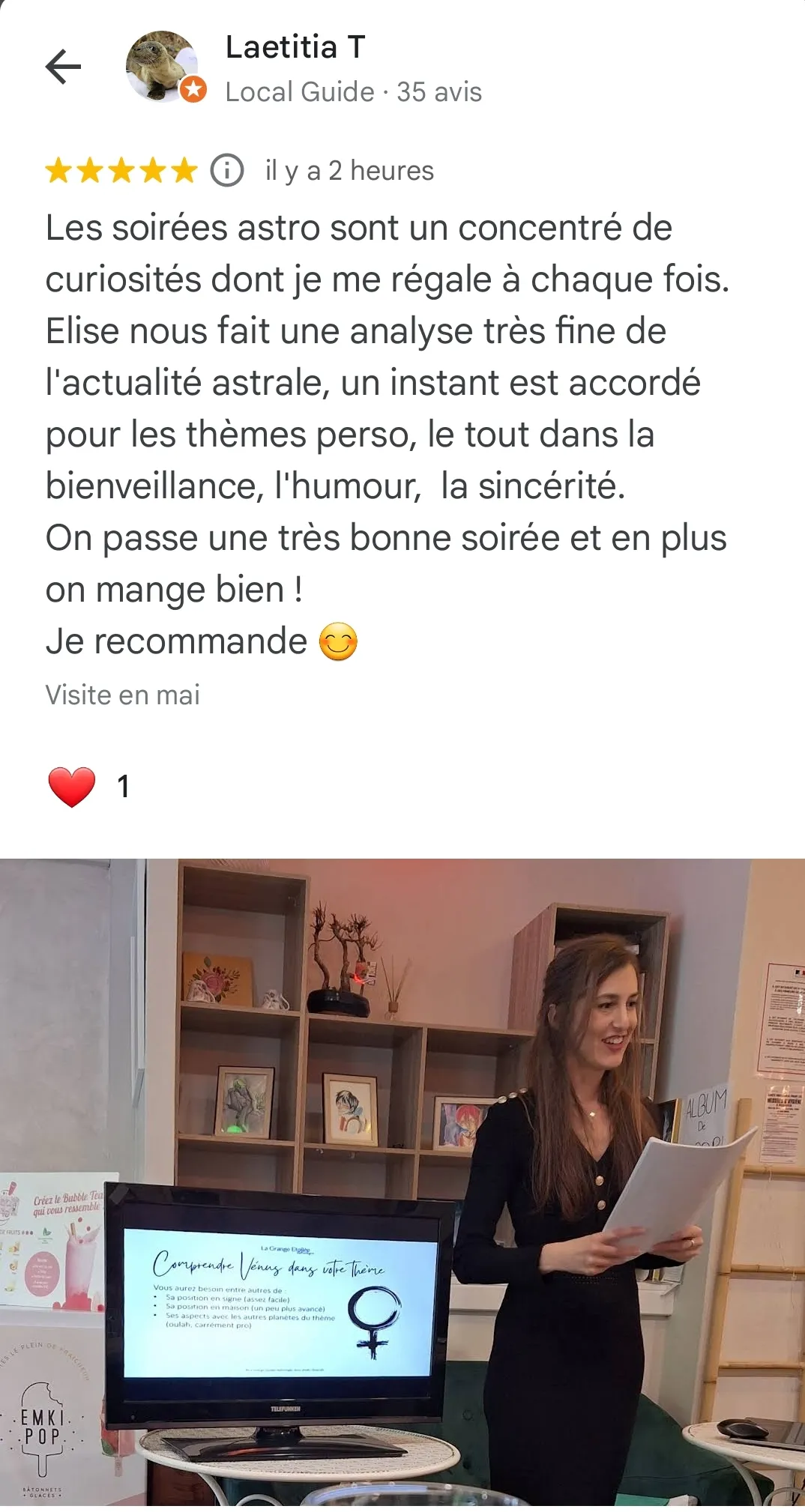The image size is (805, 1512).
Task: Like the review with the heart
Action: tap(72, 787)
